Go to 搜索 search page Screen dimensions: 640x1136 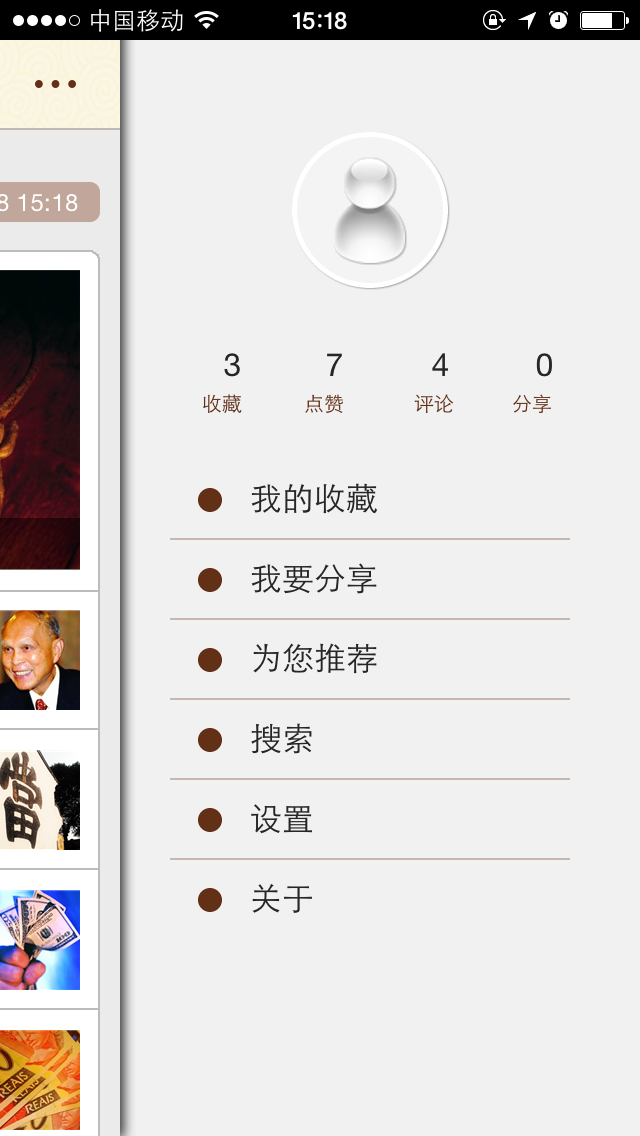point(282,739)
